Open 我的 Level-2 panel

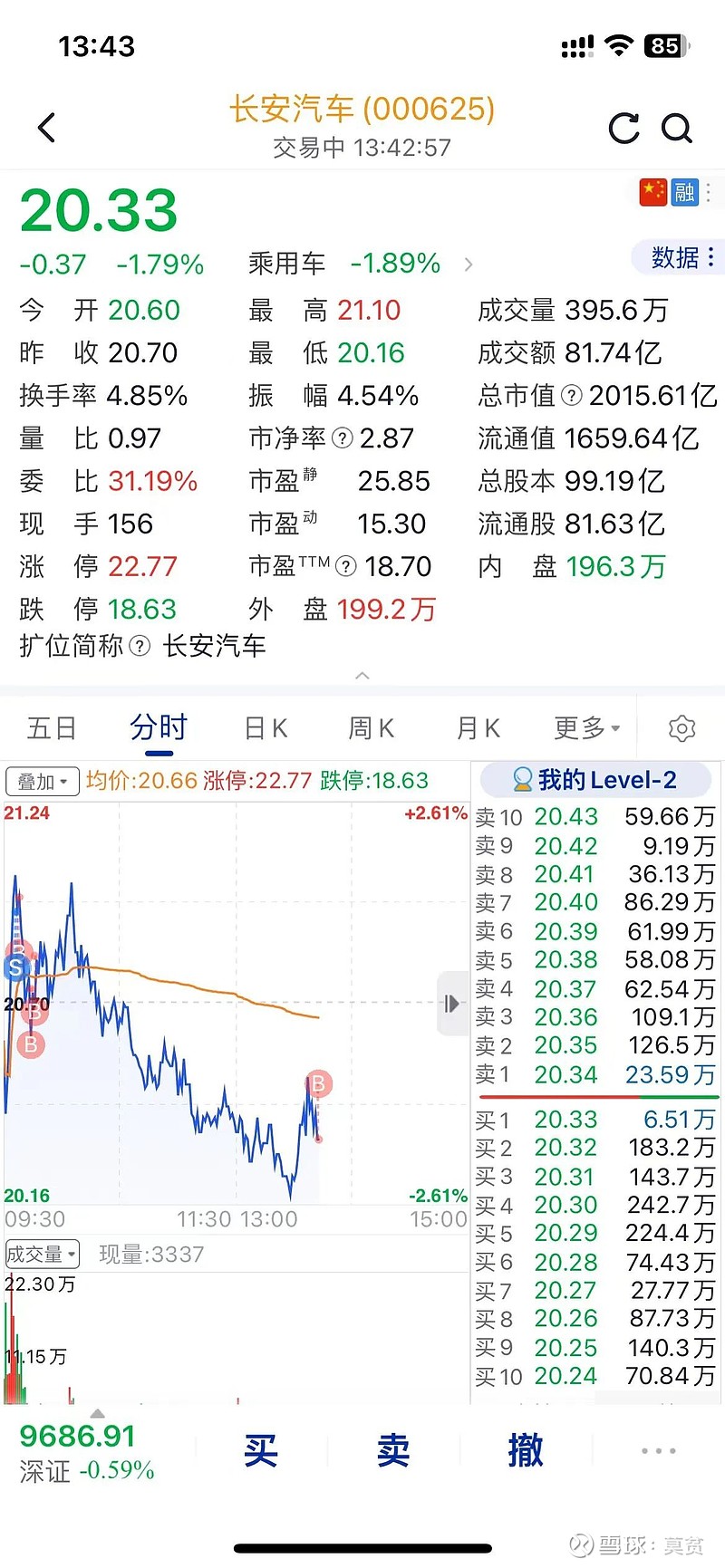595,780
